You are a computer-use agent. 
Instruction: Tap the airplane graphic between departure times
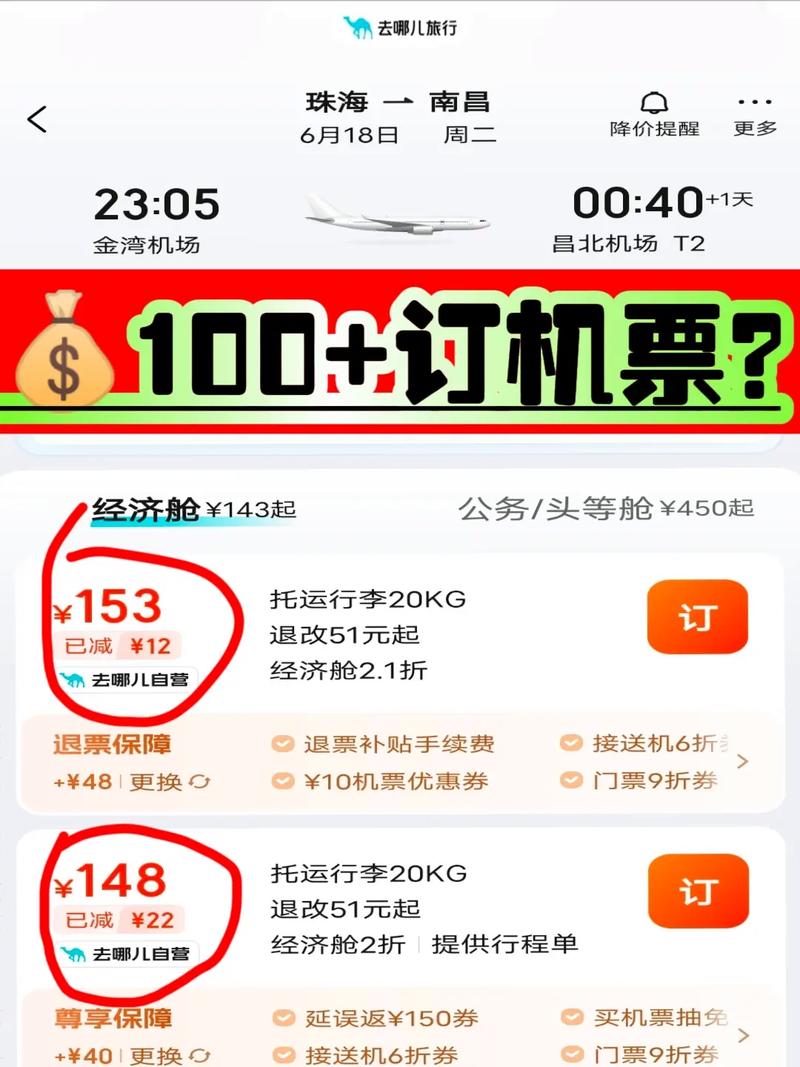click(x=395, y=222)
